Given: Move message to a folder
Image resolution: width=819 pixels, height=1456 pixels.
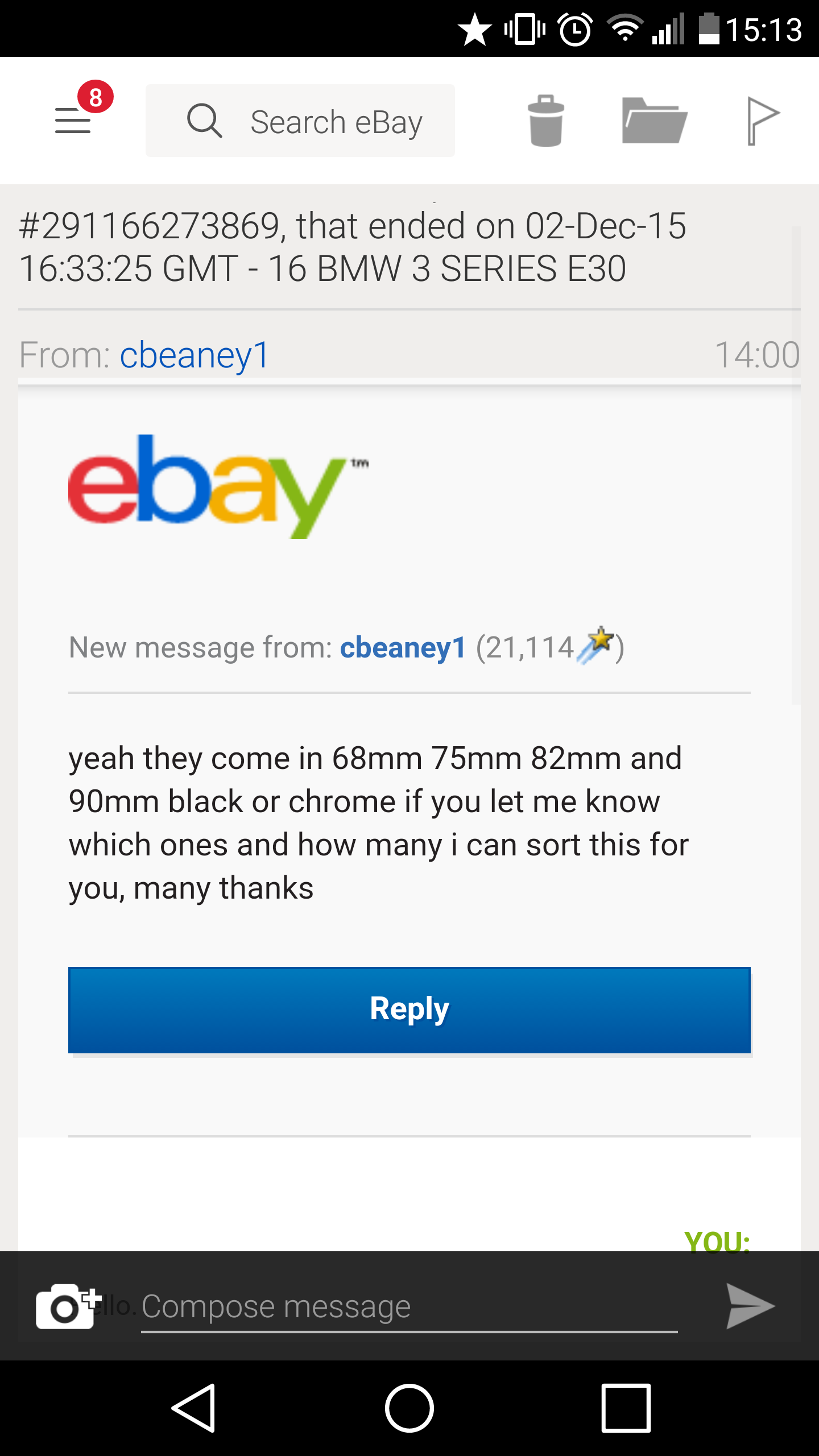Looking at the screenshot, I should (654, 121).
